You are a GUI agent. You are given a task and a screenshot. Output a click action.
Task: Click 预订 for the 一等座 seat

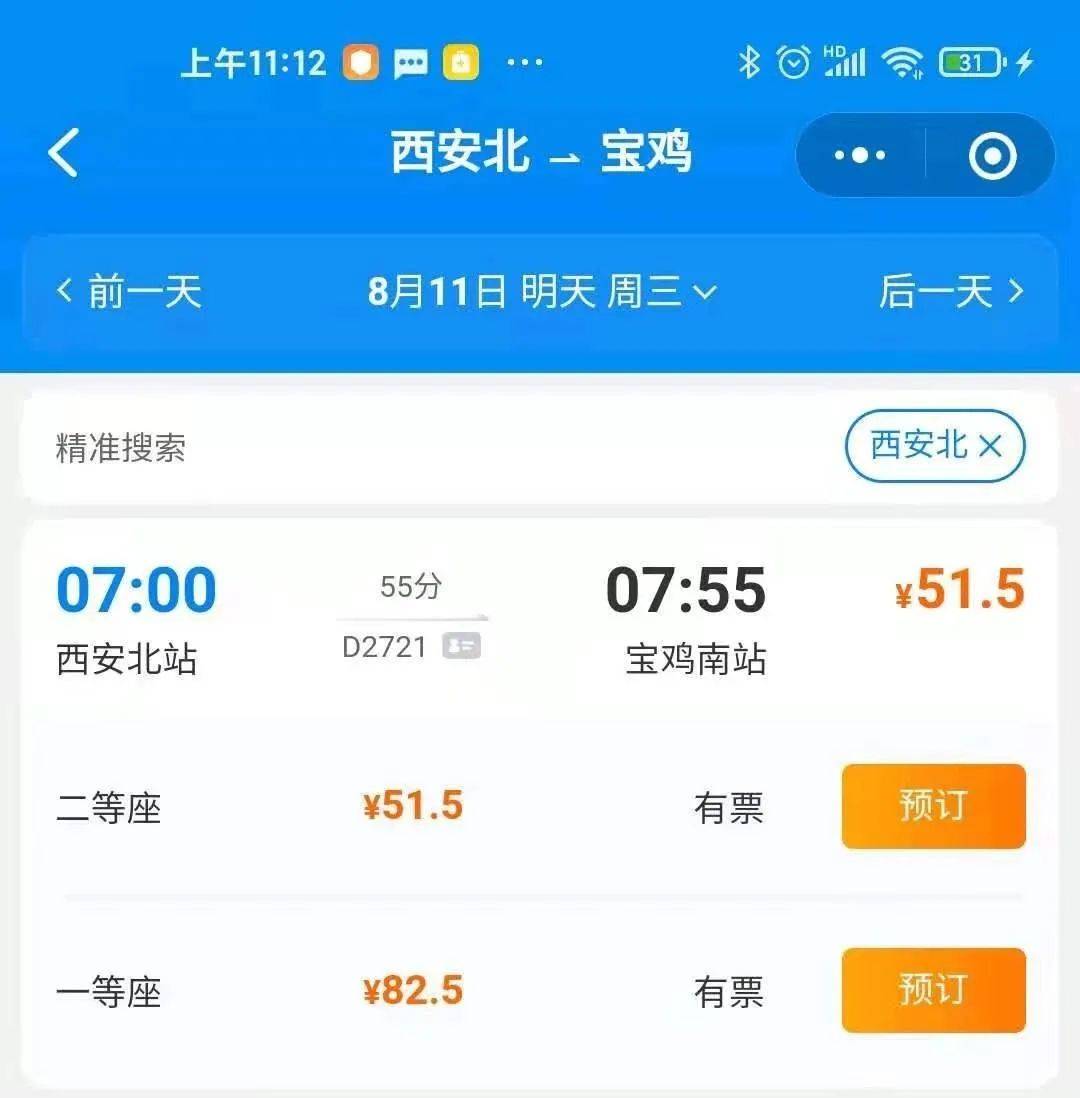933,989
